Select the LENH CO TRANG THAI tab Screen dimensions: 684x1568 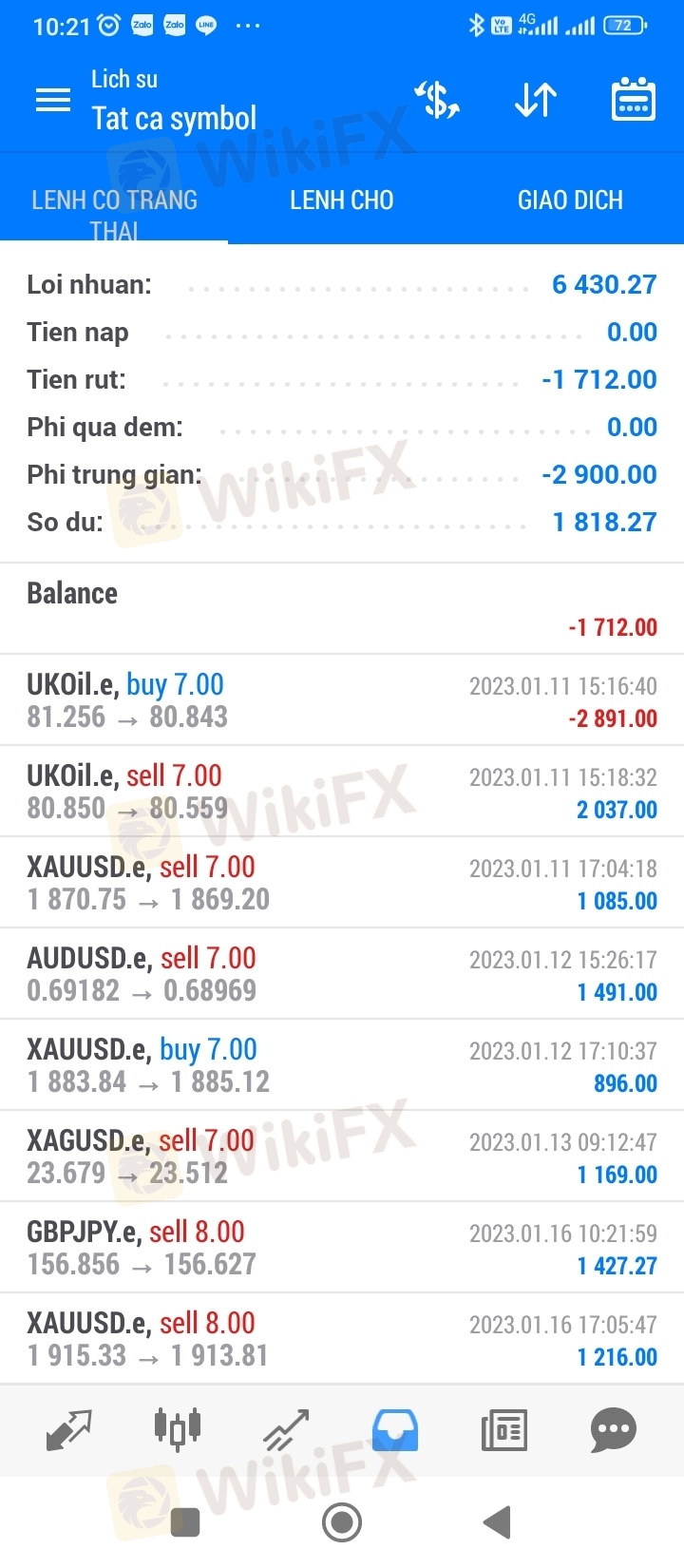114,215
